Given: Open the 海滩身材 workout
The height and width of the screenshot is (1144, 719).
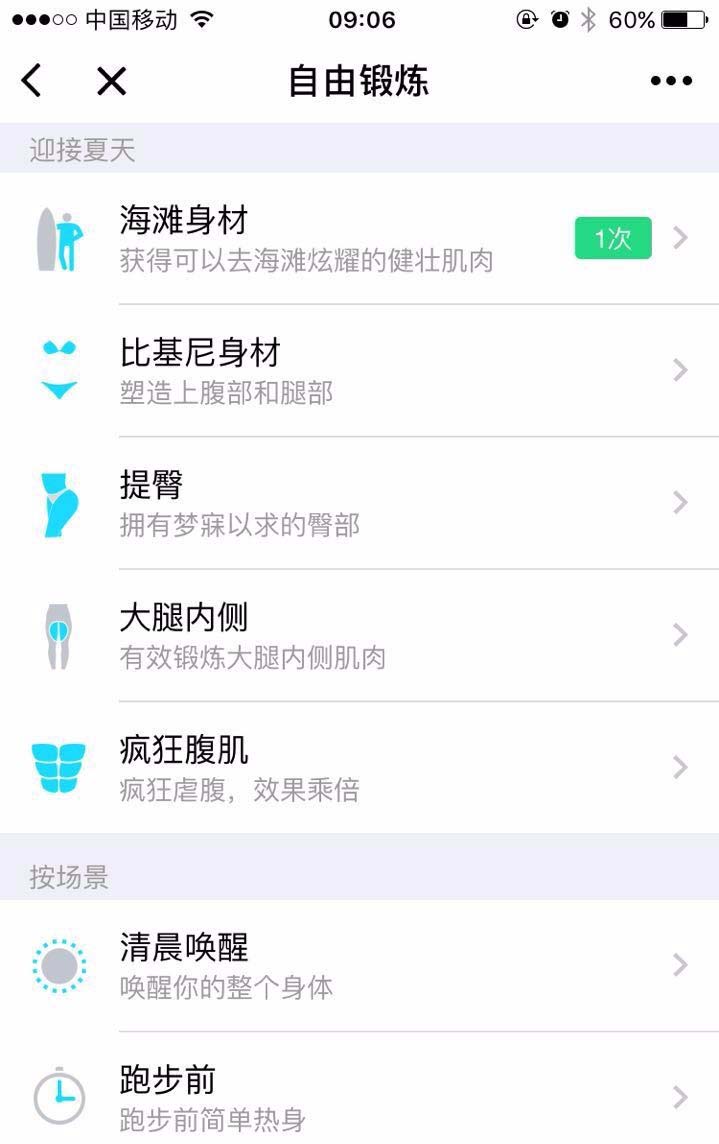Looking at the screenshot, I should [359, 239].
